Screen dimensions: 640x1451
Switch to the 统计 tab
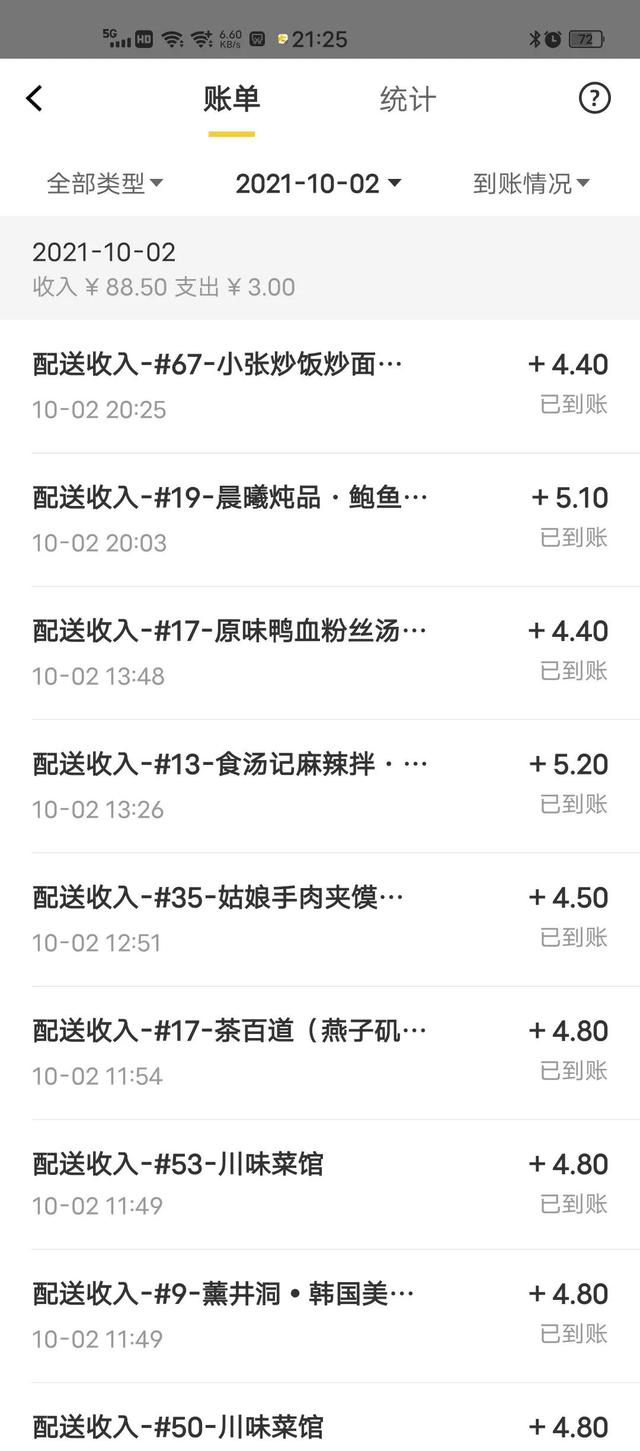pos(407,100)
